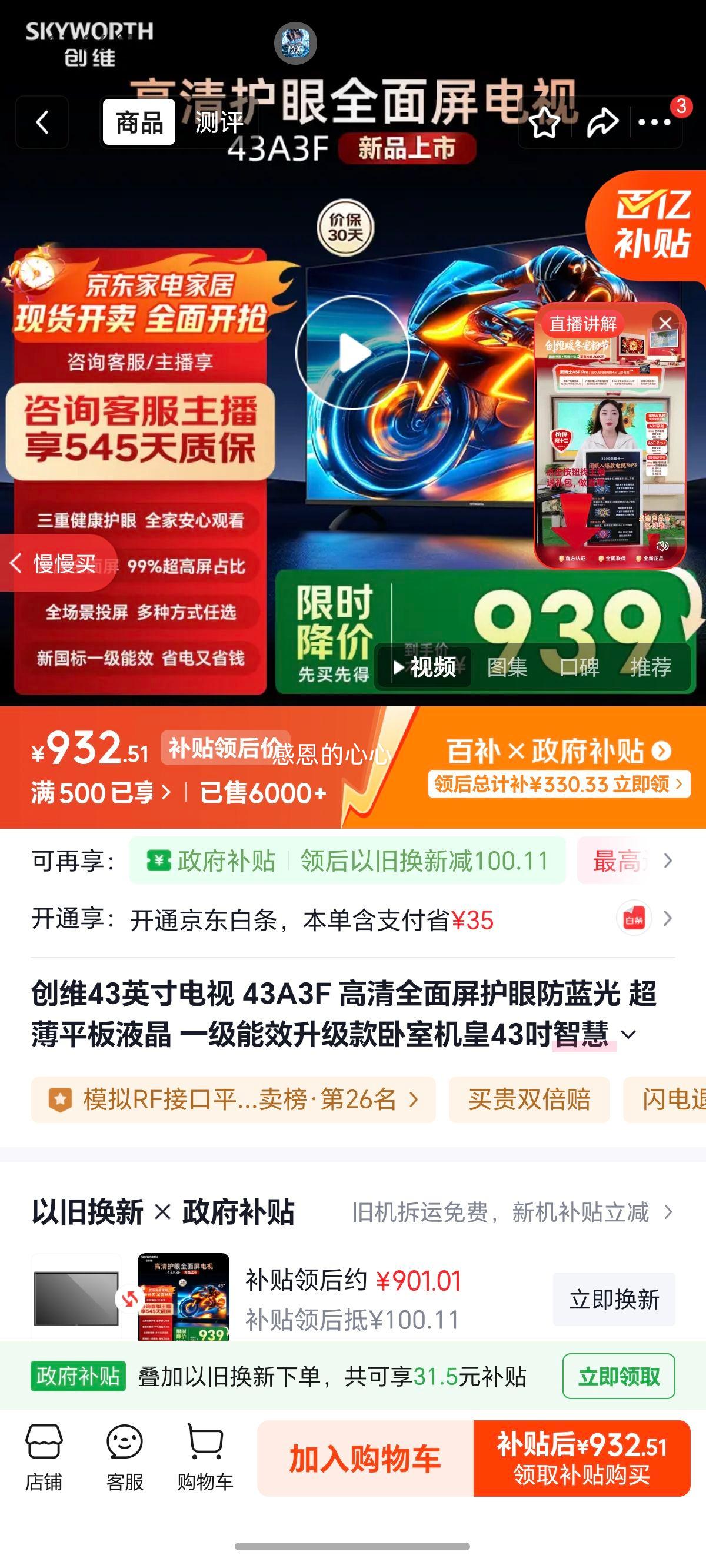The image size is (706, 1568).
Task: Open the more options menu with badge 3
Action: (x=654, y=124)
